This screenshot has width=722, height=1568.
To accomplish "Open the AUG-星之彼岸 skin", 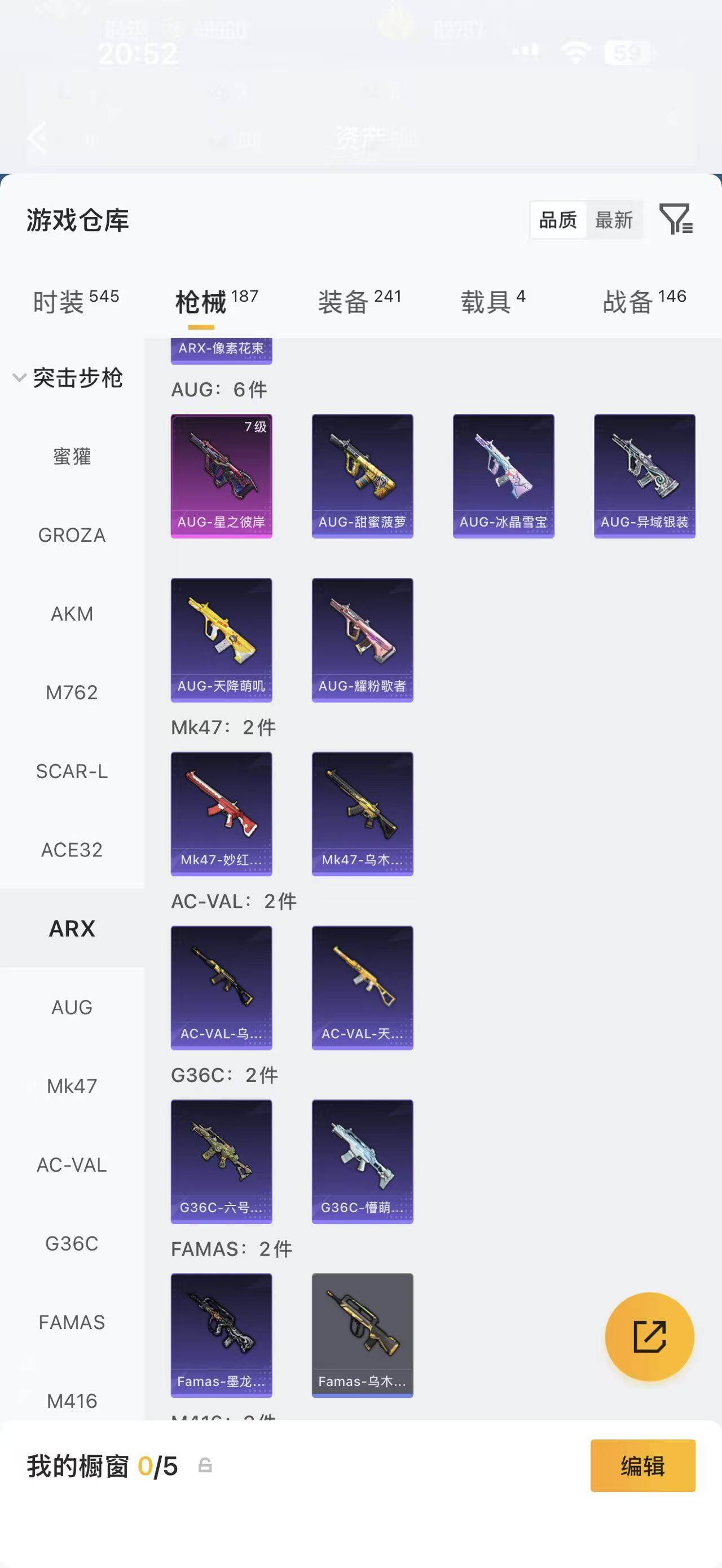I will 221,476.
